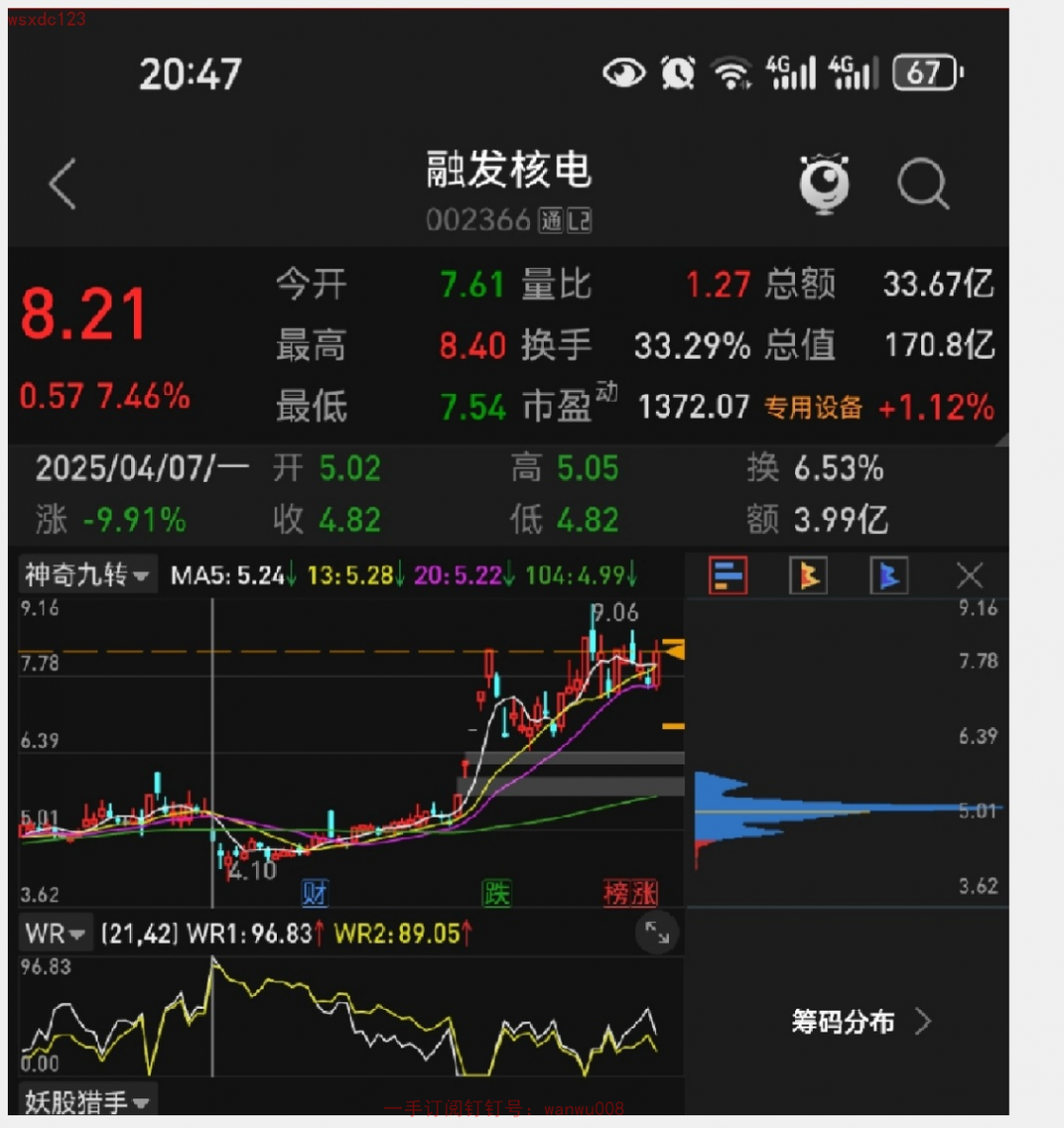
Task: Open the robot assistant icon
Action: pos(824,183)
